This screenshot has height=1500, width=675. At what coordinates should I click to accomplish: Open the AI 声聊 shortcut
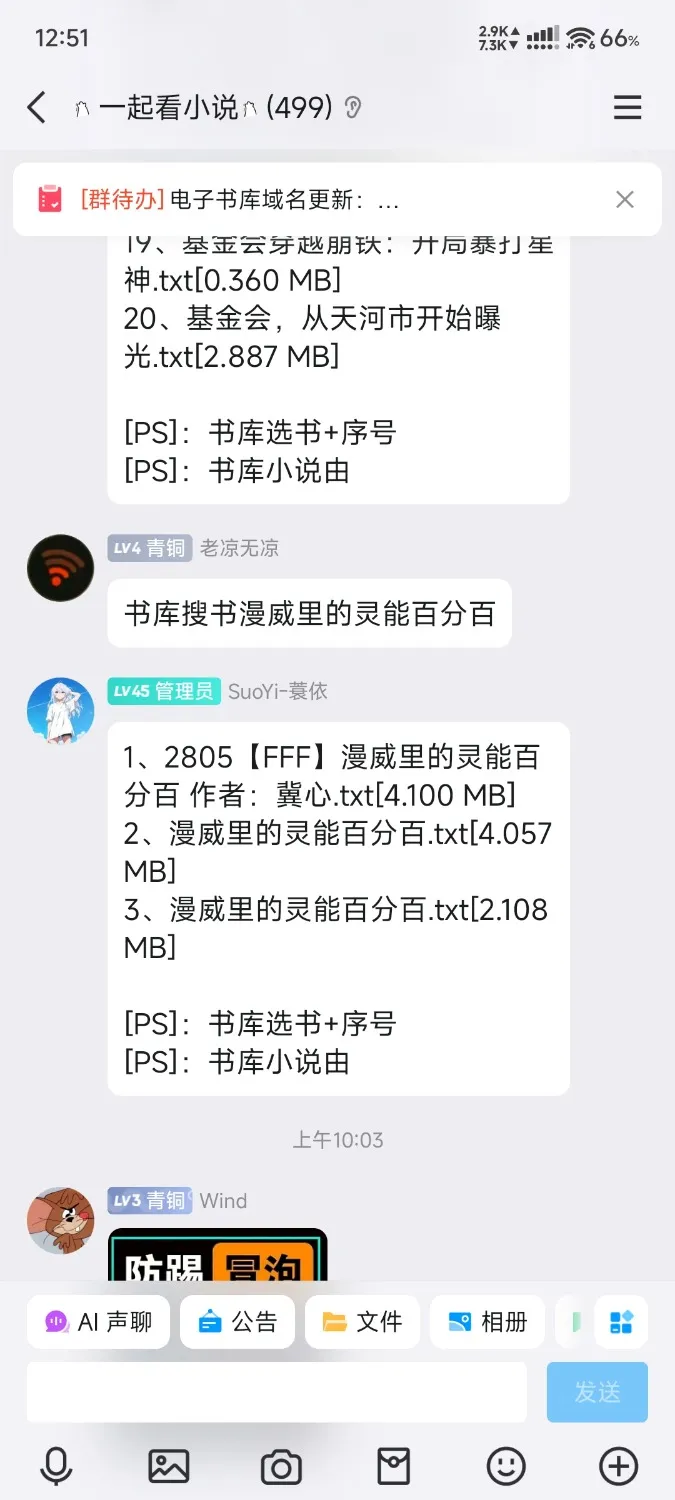(98, 1322)
